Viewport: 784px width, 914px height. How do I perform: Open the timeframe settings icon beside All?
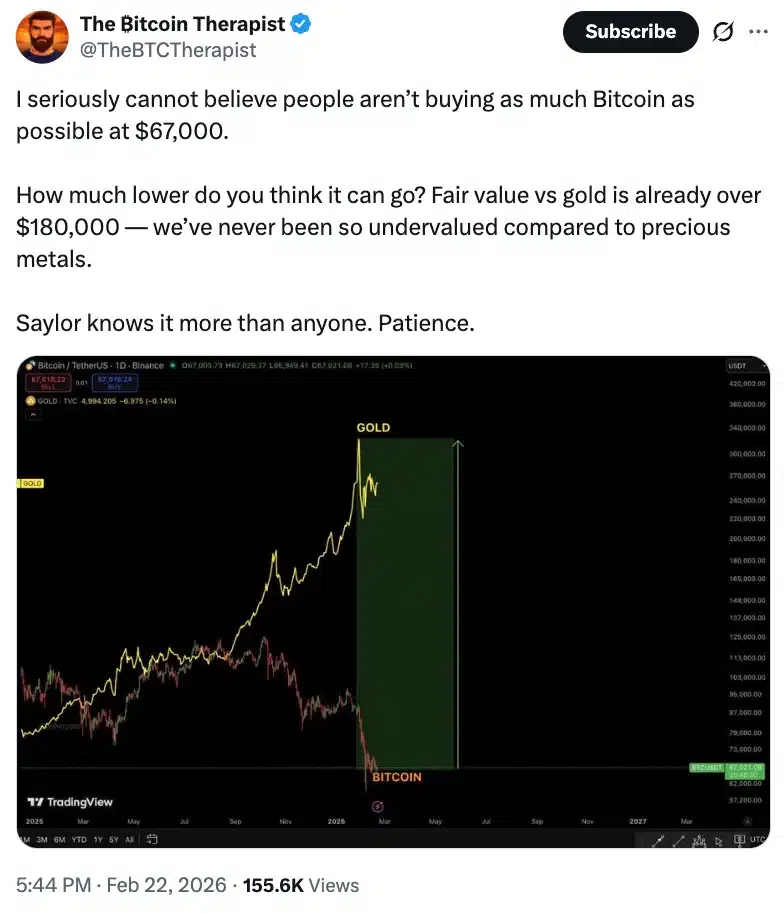pyautogui.click(x=151, y=840)
